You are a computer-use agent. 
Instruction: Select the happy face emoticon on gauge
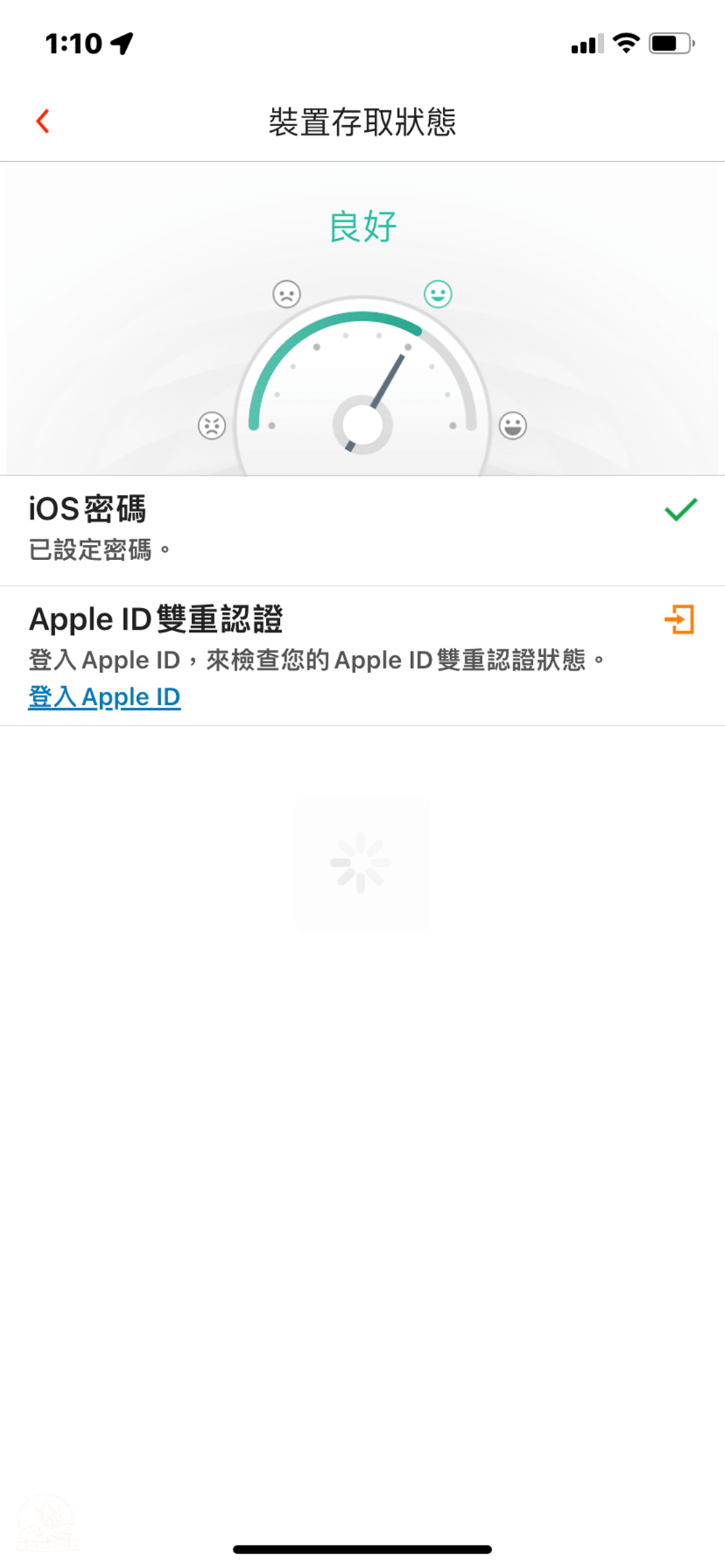[513, 425]
